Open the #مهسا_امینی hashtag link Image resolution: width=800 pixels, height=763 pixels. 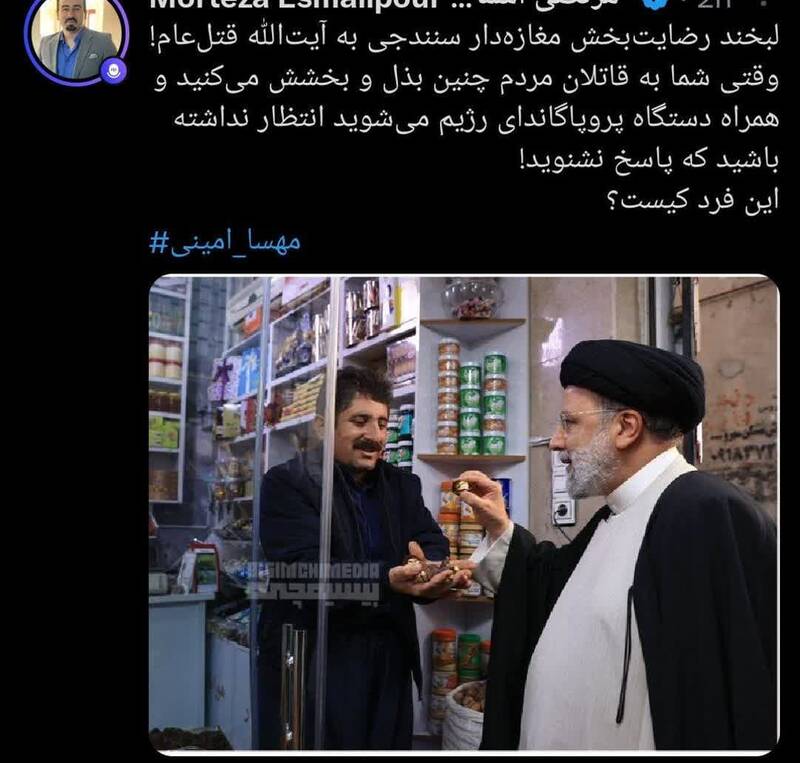[225, 242]
